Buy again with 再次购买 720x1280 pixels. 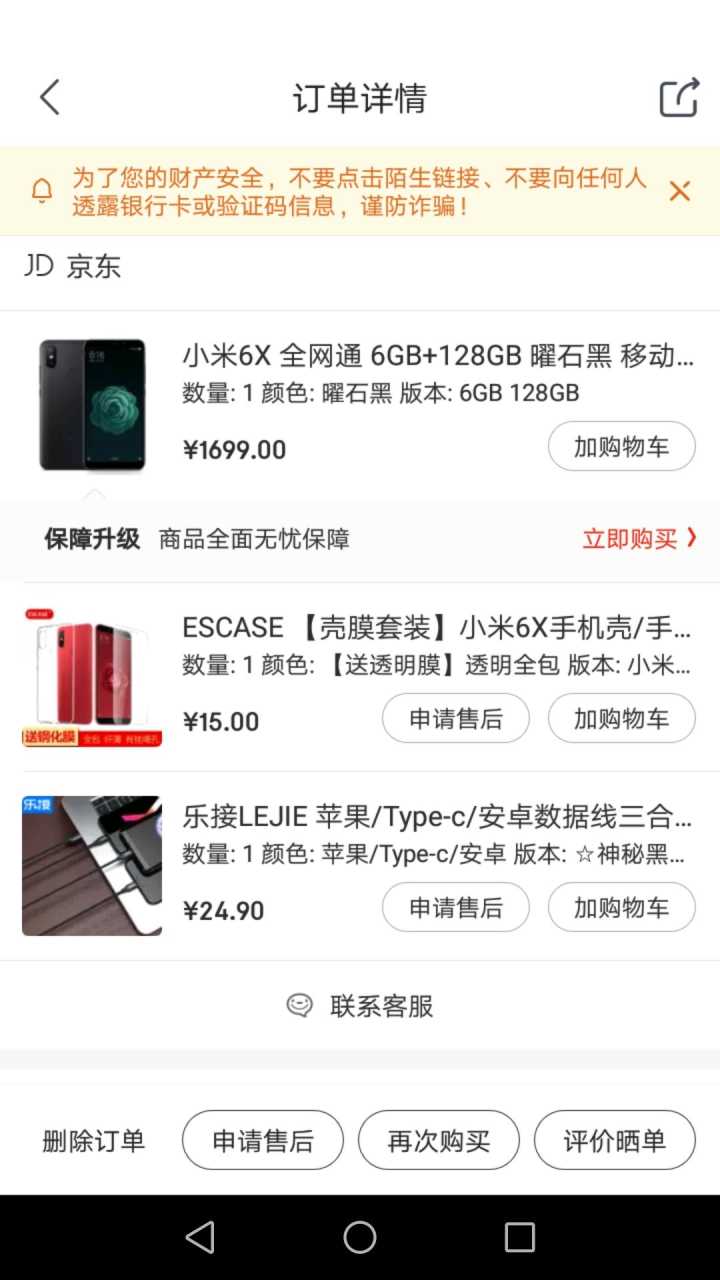click(x=439, y=1141)
